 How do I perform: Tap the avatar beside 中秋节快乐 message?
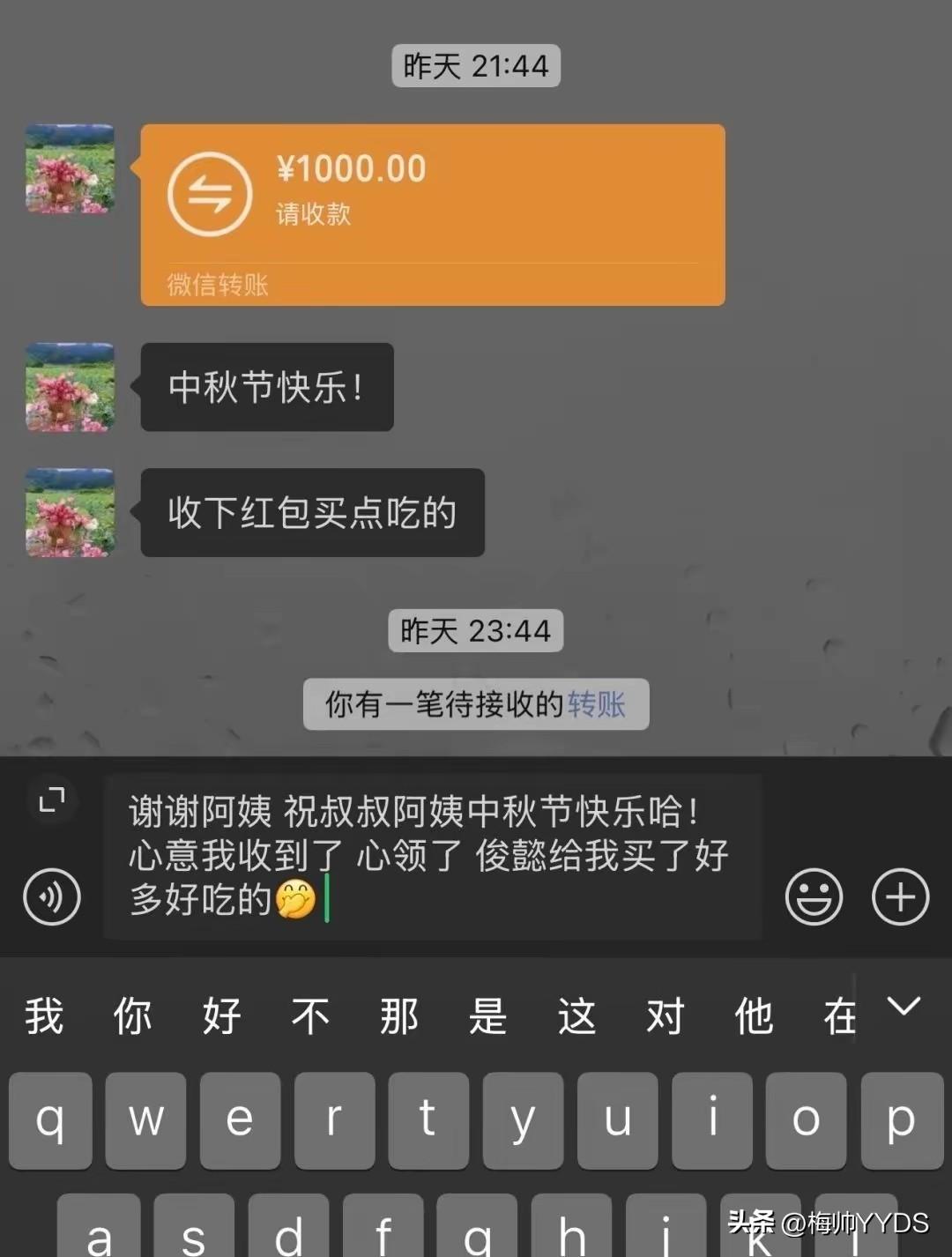[70, 386]
